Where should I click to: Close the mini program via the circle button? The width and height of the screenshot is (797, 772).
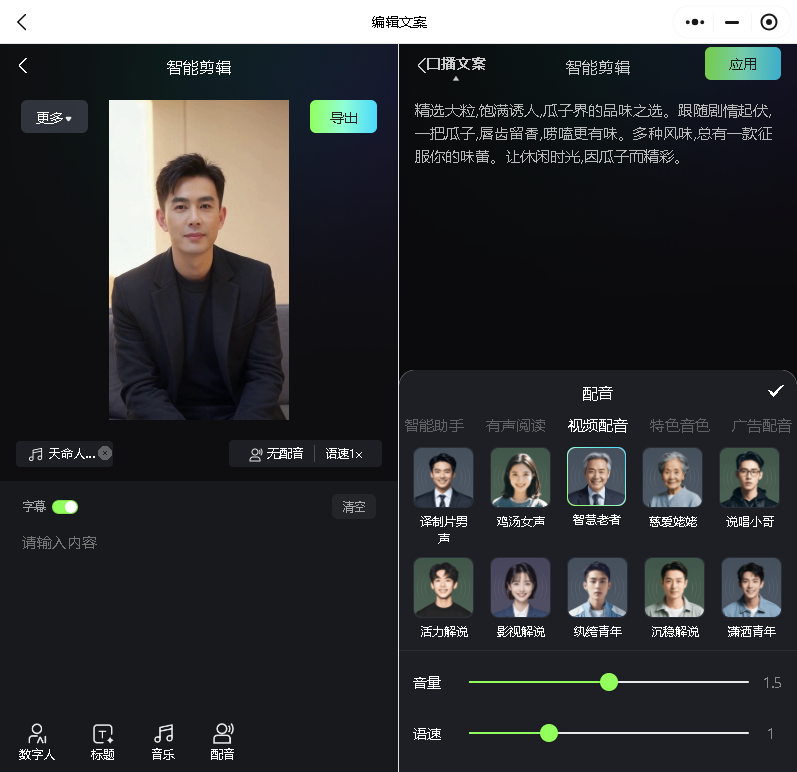pos(769,22)
